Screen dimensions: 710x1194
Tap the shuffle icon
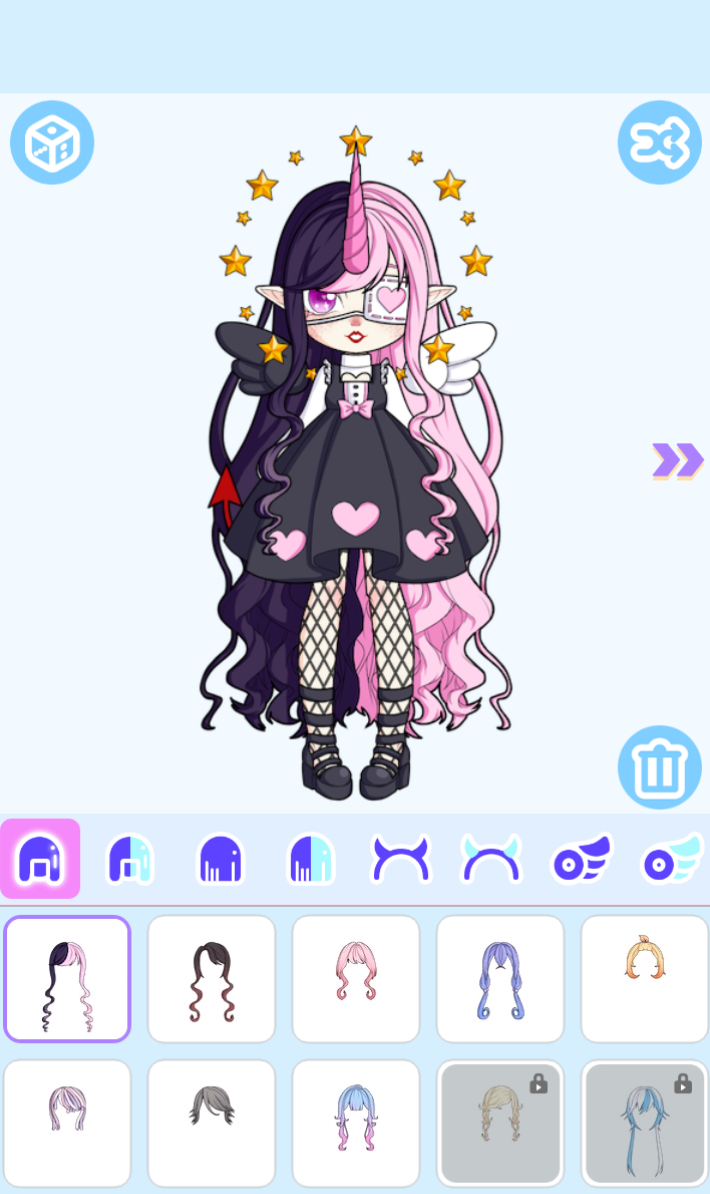(x=659, y=143)
